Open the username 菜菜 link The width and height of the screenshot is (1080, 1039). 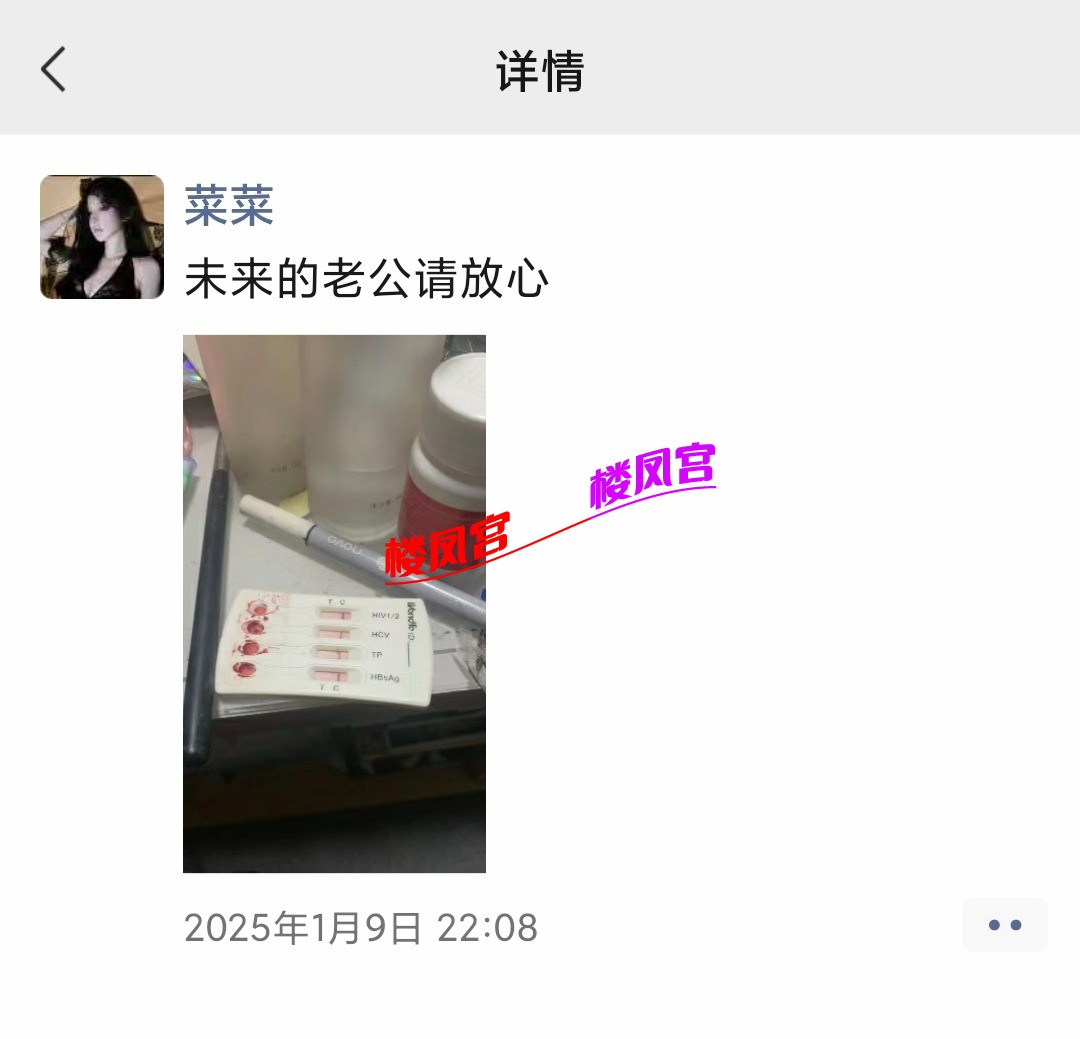pyautogui.click(x=229, y=204)
